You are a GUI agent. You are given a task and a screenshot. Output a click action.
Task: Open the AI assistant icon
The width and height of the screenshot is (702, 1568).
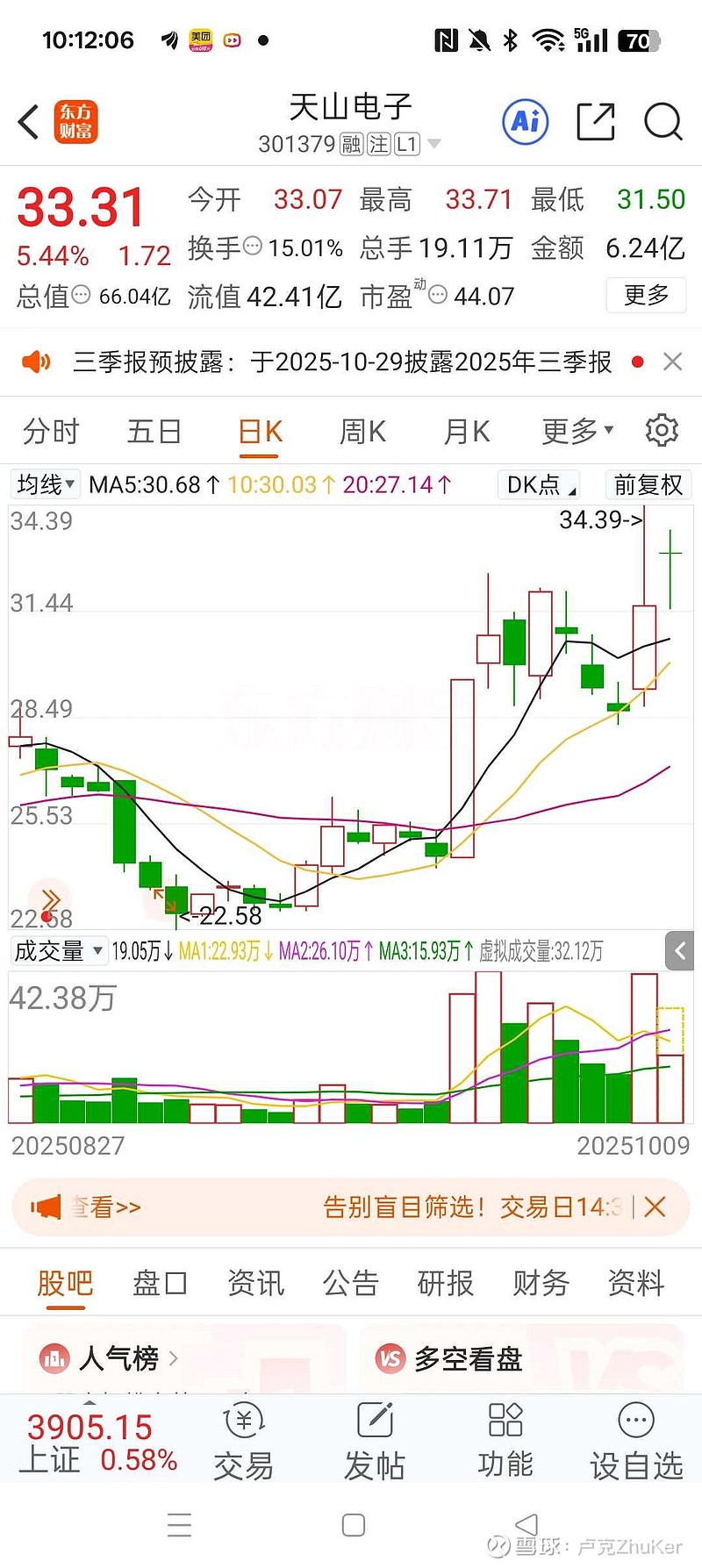coord(526,122)
